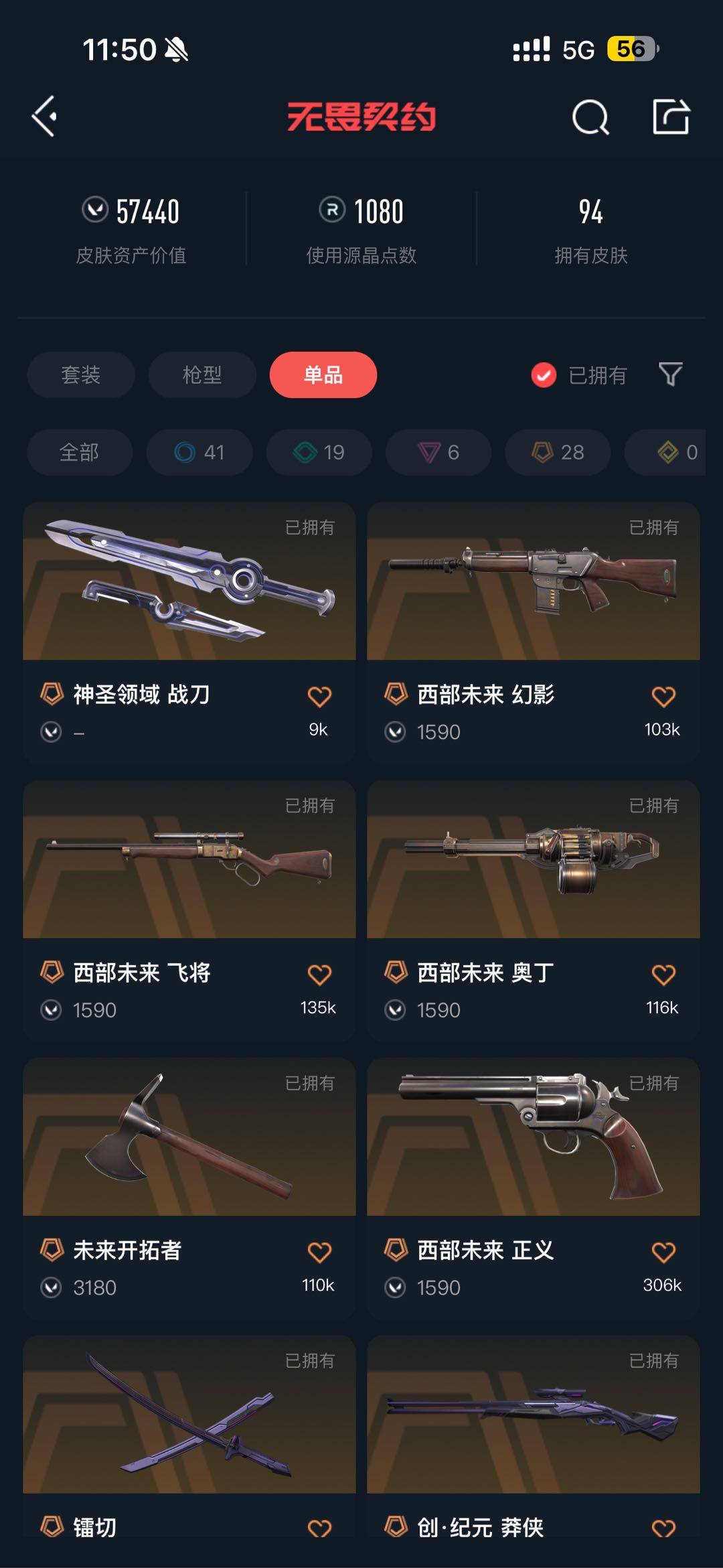Viewport: 723px width, 1568px height.
Task: Like the 西部未来 奥丁 skin
Action: click(x=663, y=975)
